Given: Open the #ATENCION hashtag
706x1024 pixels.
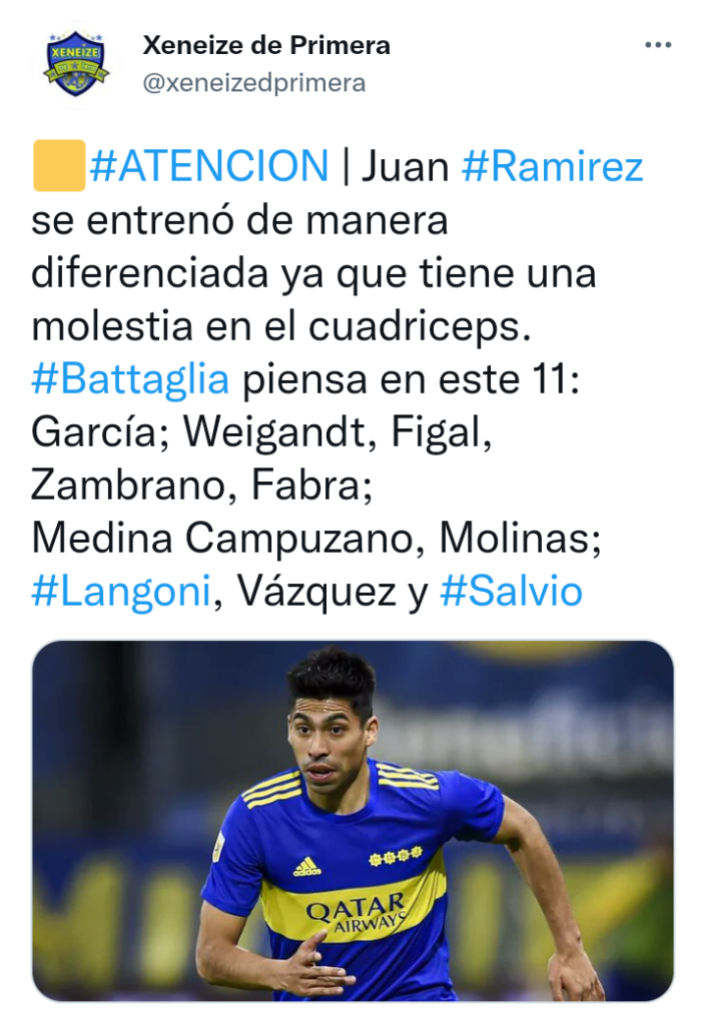Looking at the screenshot, I should pos(208,167).
